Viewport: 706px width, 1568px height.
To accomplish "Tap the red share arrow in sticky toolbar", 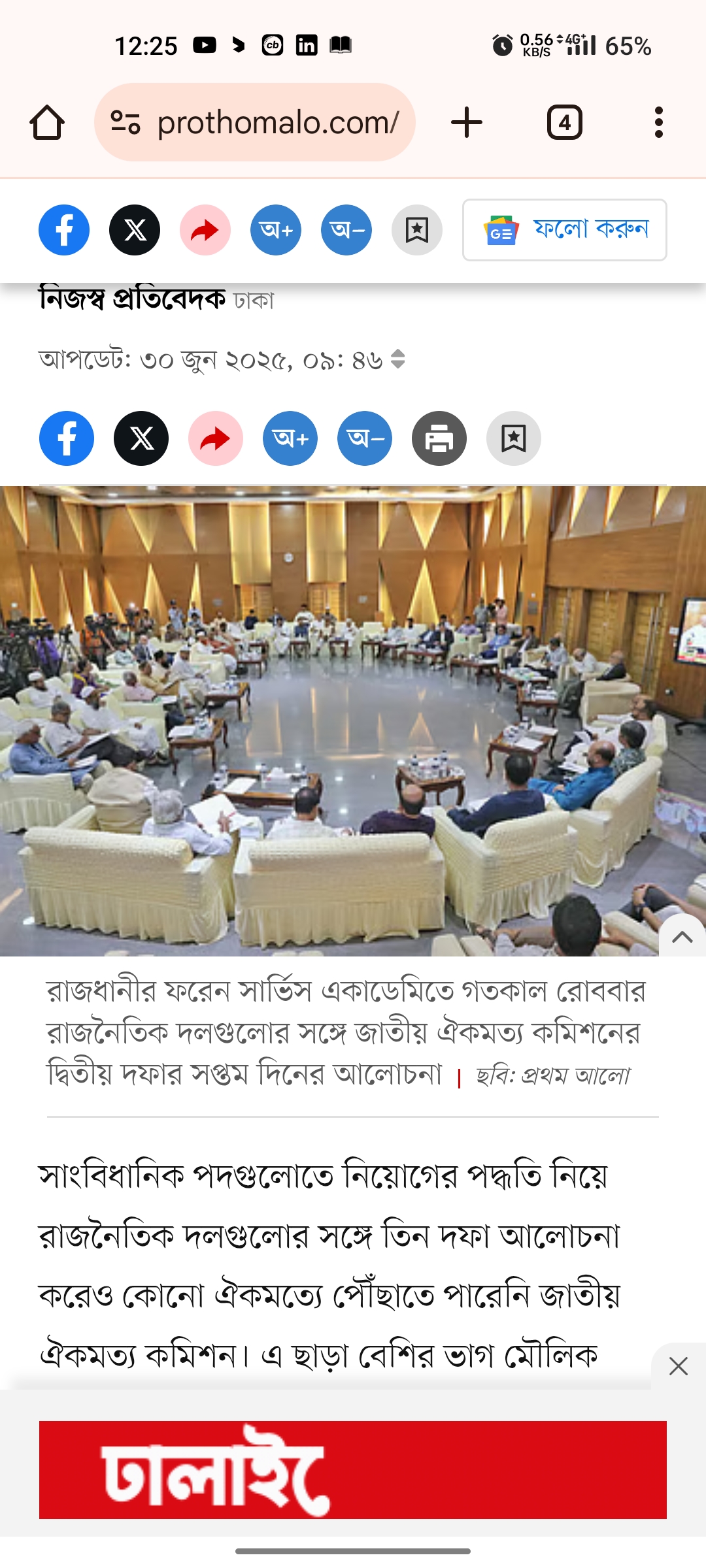I will [x=205, y=230].
